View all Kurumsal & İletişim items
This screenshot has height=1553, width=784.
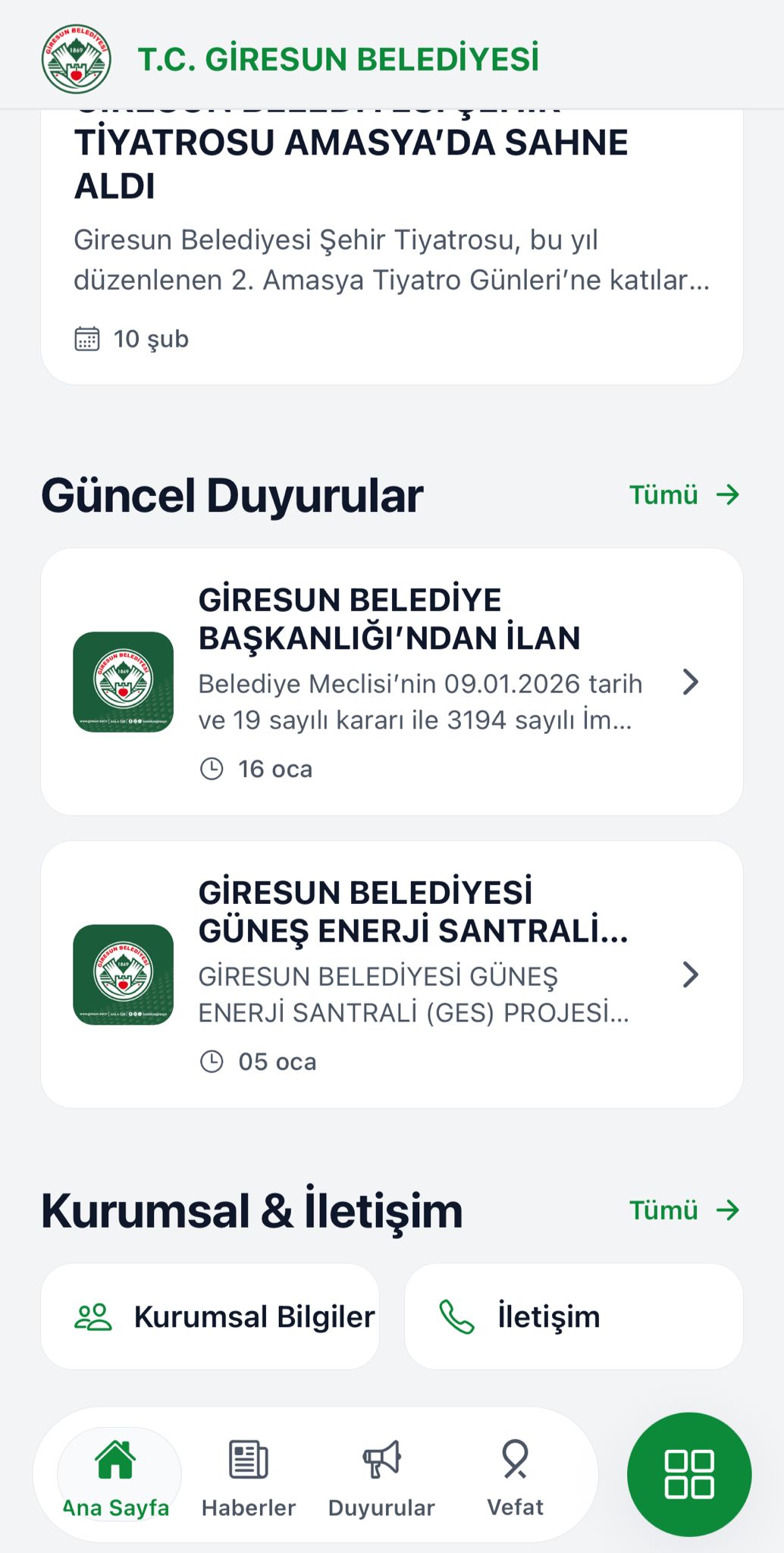pyautogui.click(x=683, y=1210)
